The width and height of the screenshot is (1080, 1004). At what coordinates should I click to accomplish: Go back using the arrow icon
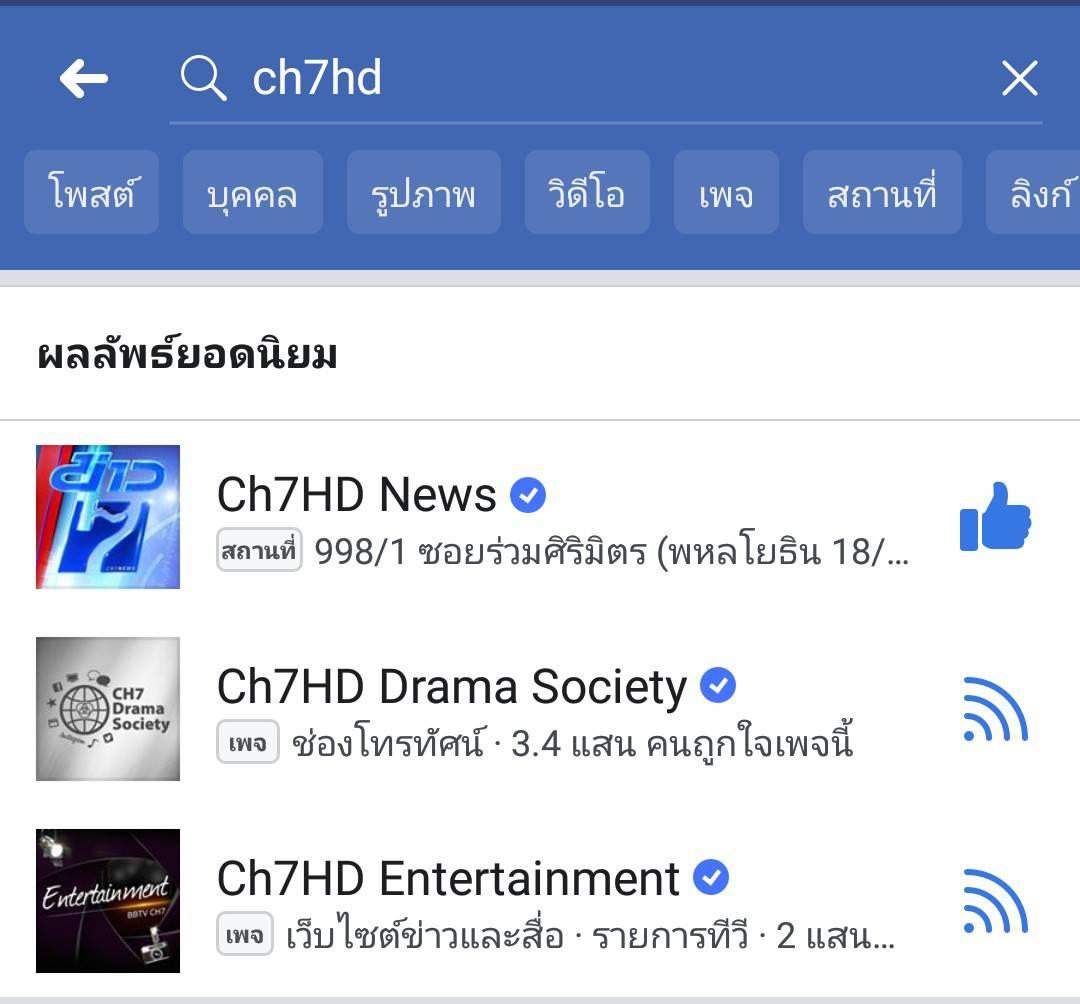83,78
